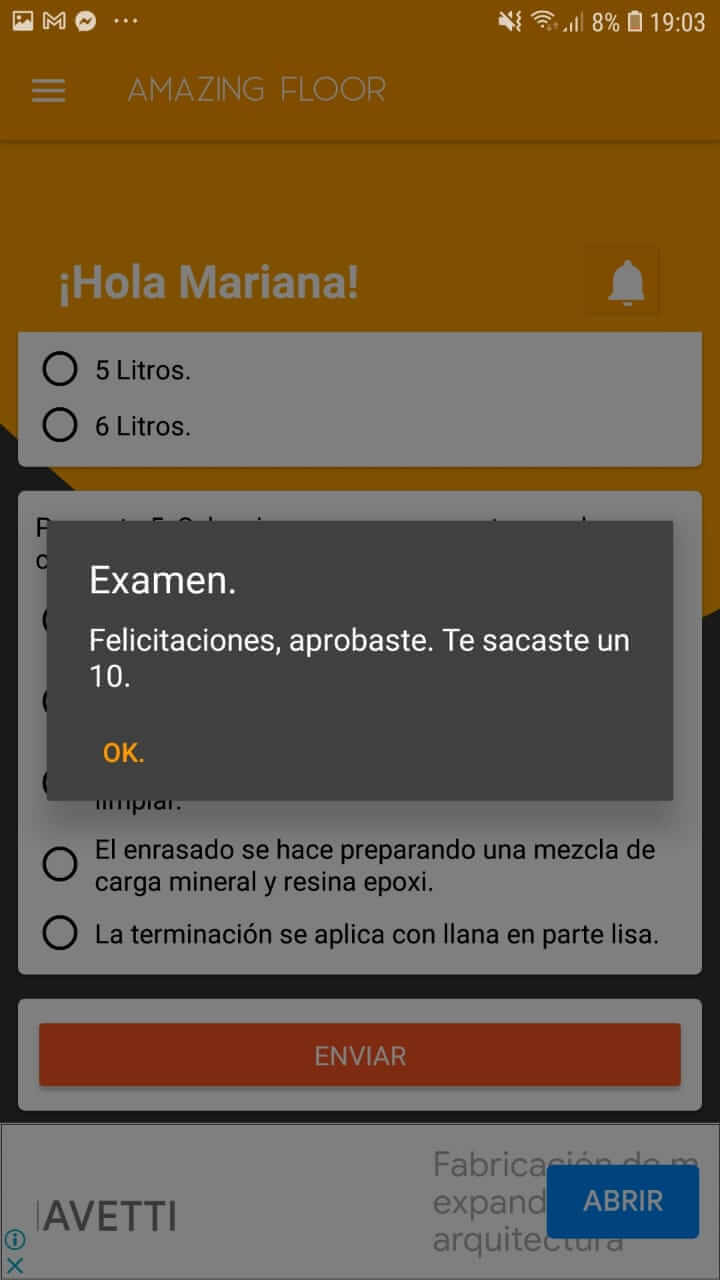Dismiss the exam dialog with OK
720x1280 pixels.
[124, 753]
